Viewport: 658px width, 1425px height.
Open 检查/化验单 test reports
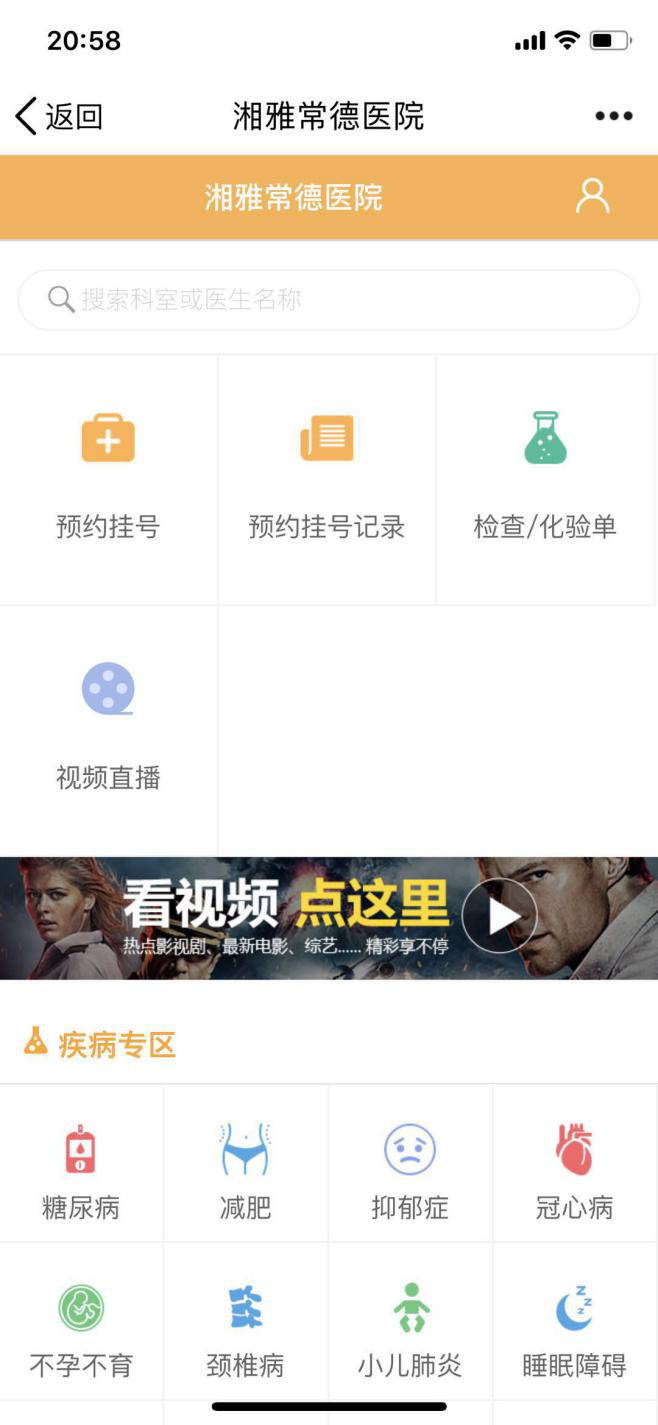545,480
